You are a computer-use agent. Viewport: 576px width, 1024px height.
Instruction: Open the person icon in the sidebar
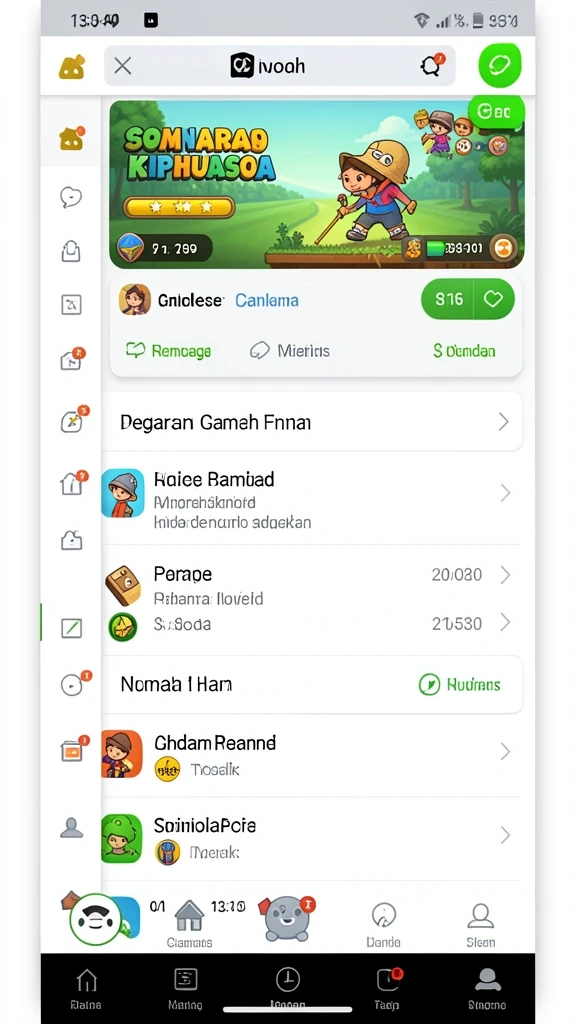pos(71,827)
